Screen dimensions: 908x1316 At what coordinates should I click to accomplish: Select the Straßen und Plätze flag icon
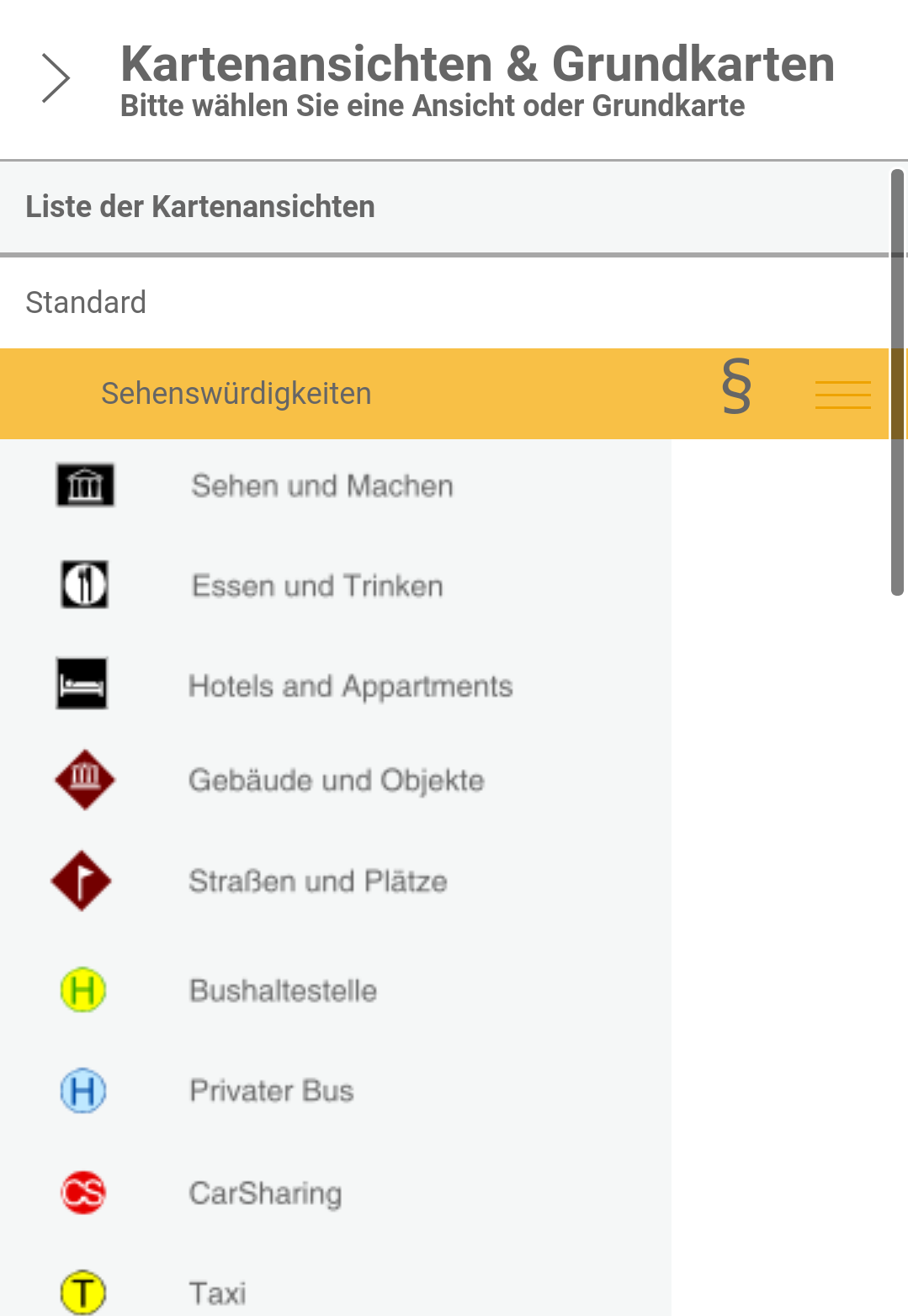click(x=82, y=881)
